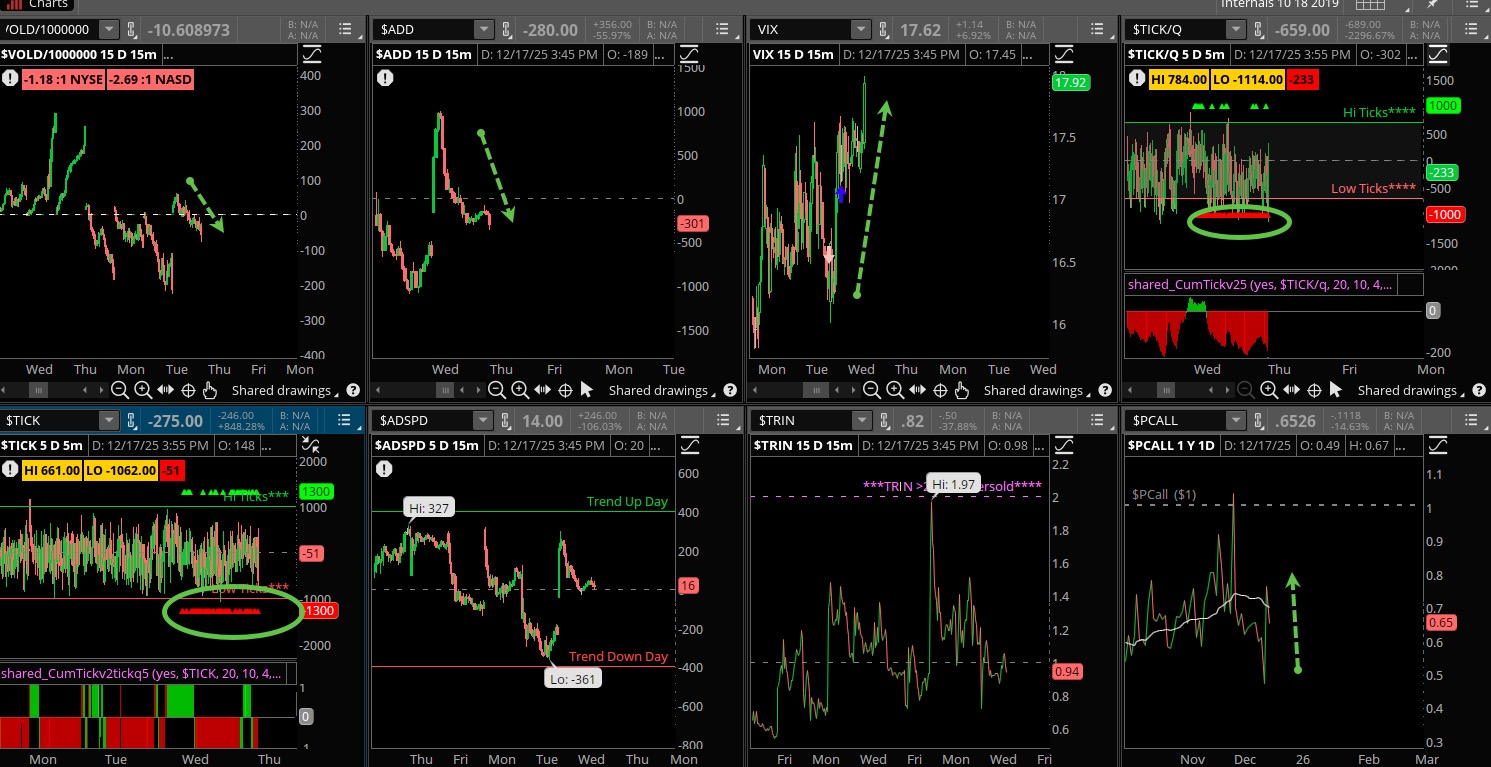
Task: Zoom out on the $ADD chart
Action: [x=497, y=390]
